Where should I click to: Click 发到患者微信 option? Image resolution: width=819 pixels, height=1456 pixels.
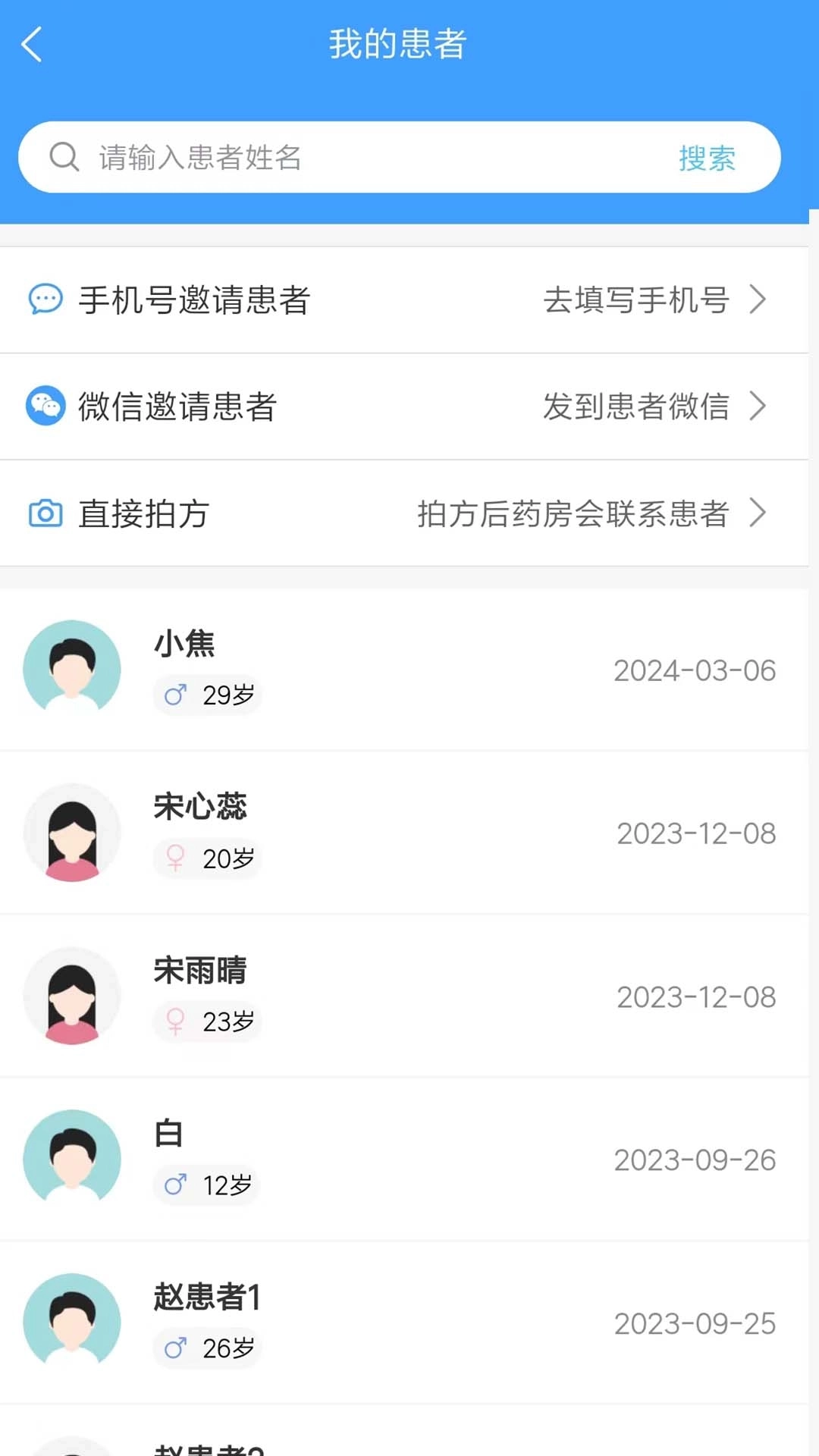click(x=639, y=407)
